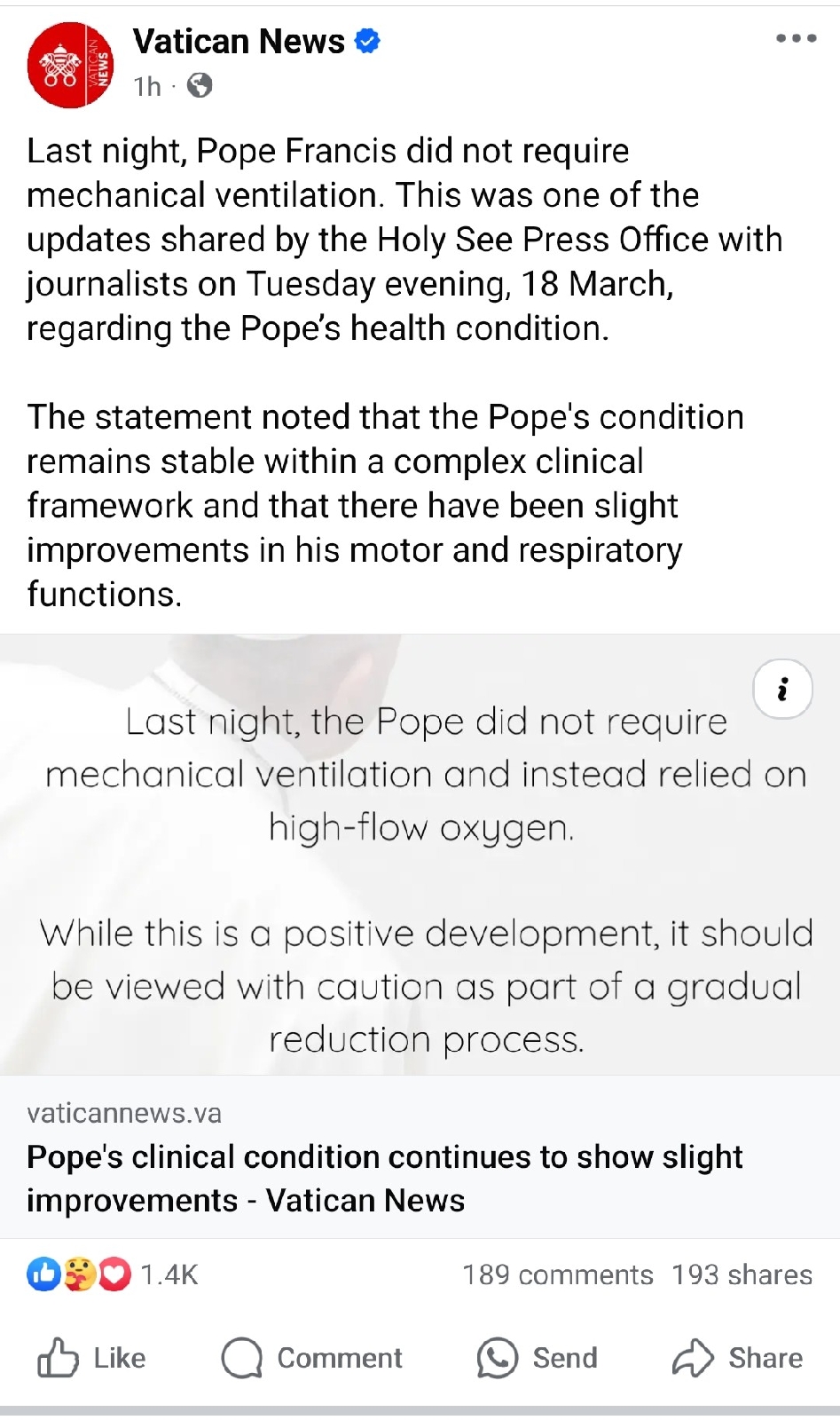Open the post's three-dot options menu
Image resolution: width=840 pixels, height=1420 pixels.
(796, 38)
